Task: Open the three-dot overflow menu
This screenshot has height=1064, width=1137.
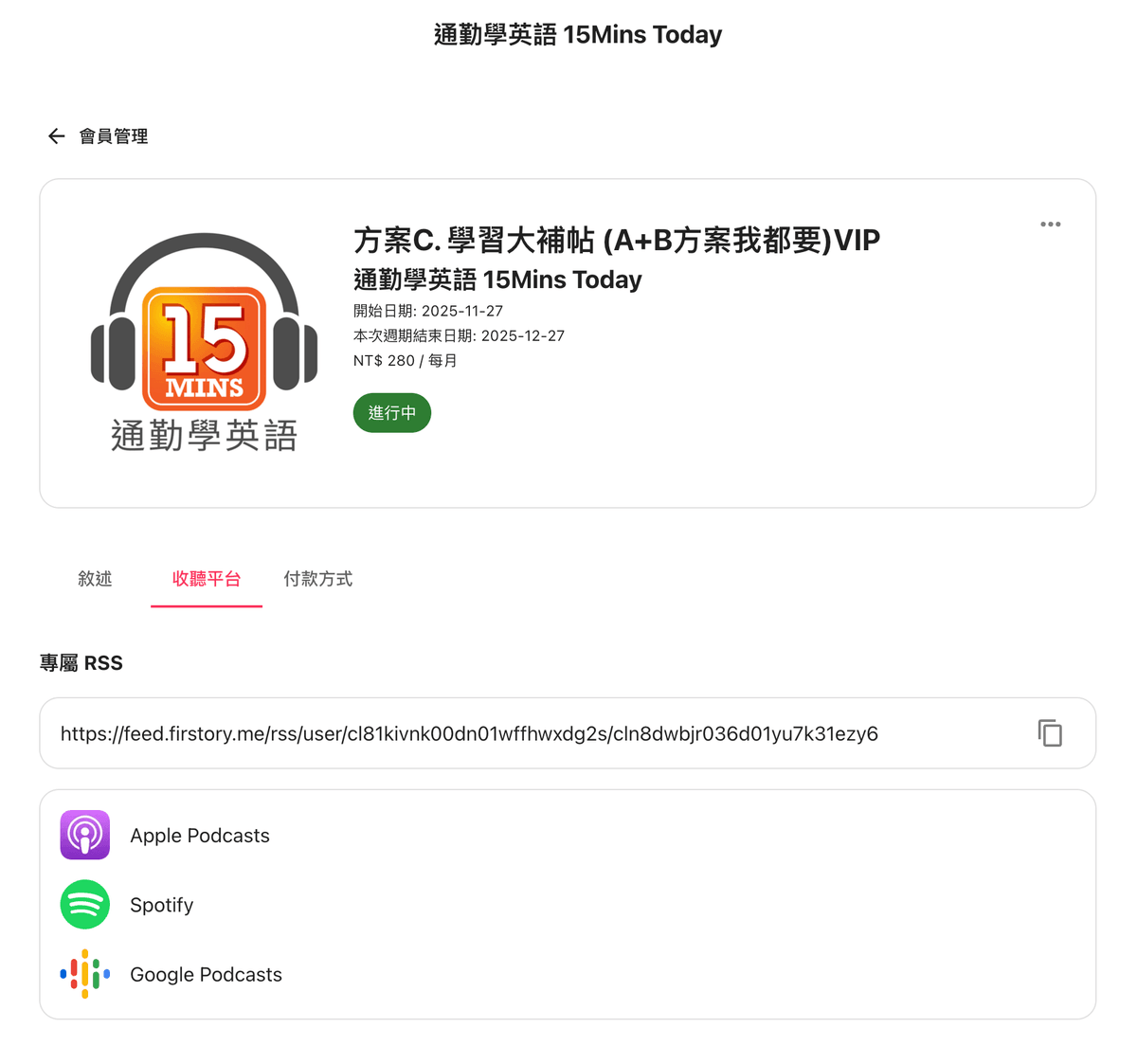Action: pos(1050,225)
